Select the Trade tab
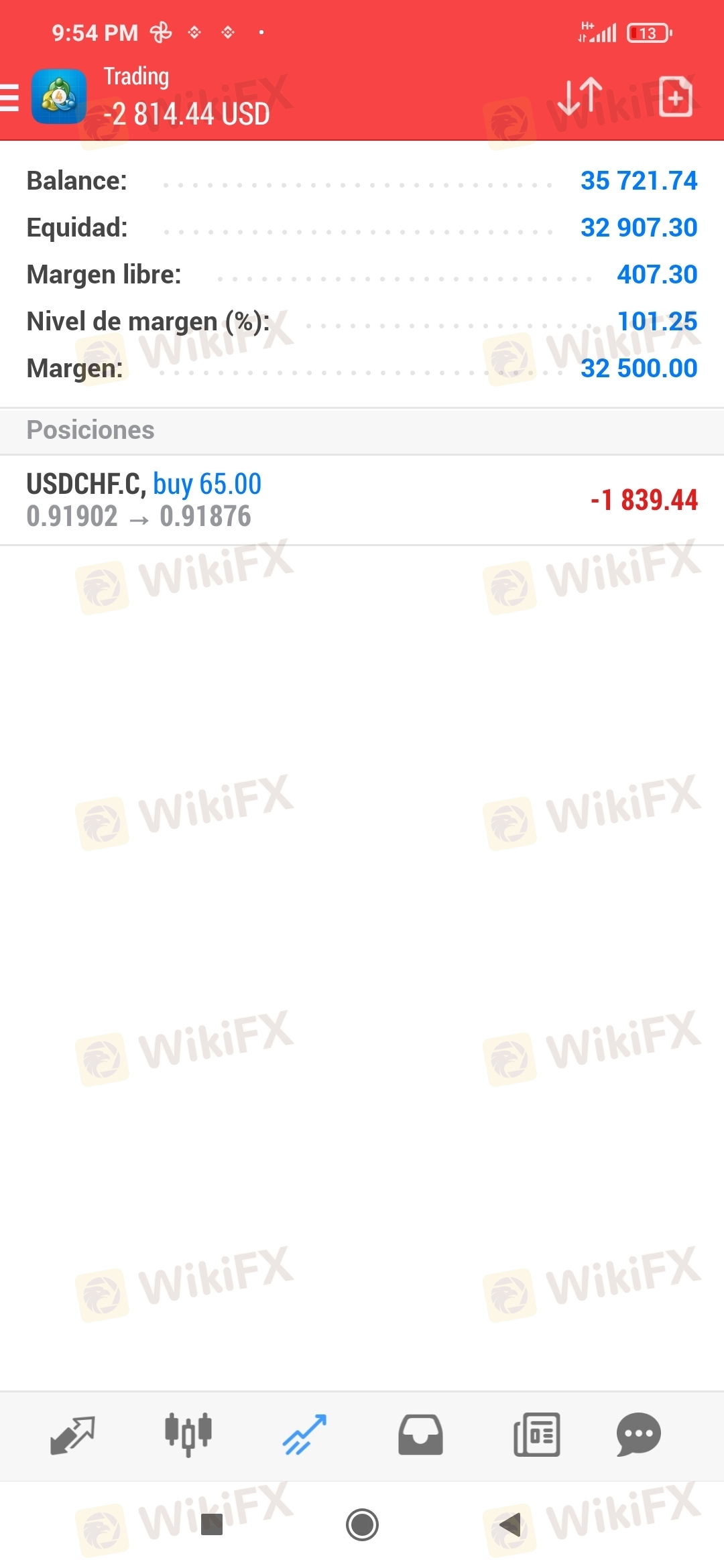 tap(304, 1435)
